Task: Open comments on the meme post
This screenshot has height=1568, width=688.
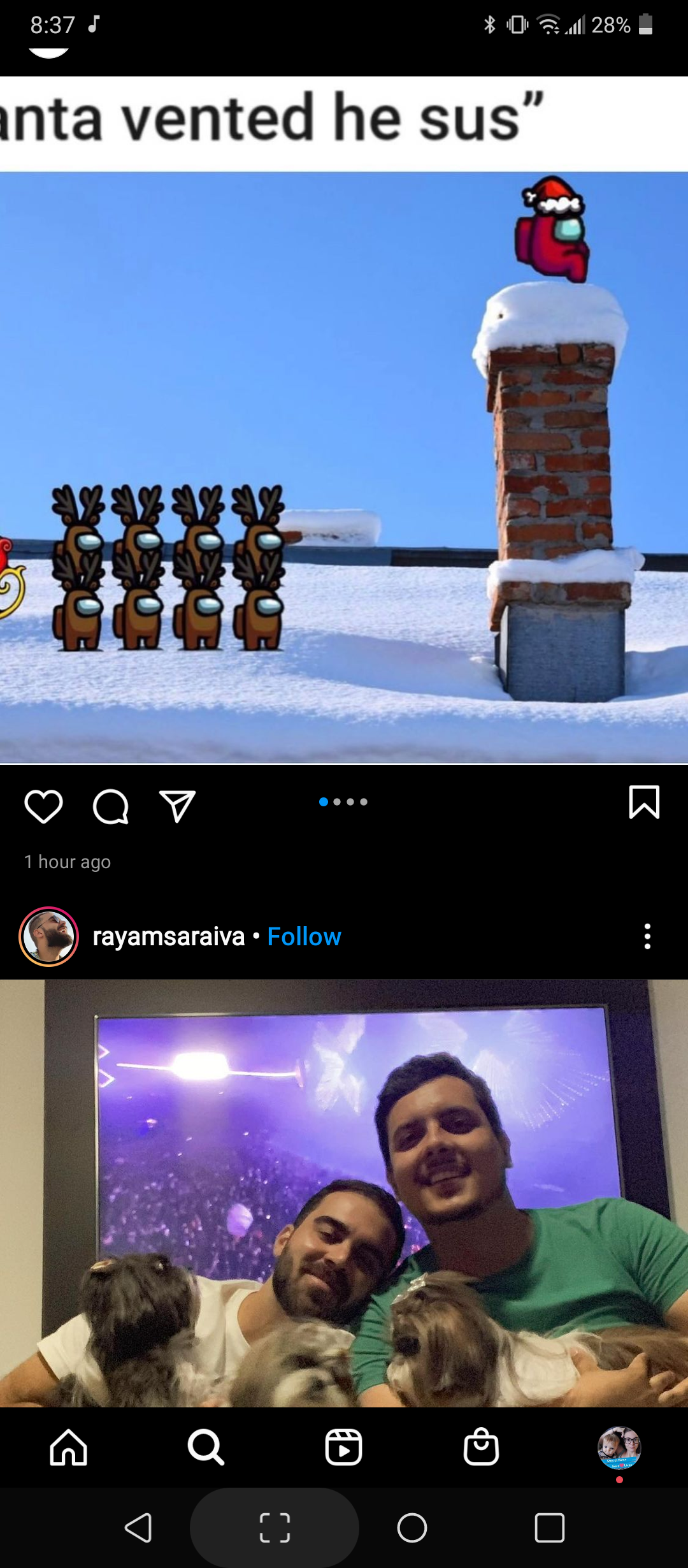Action: 111,806
